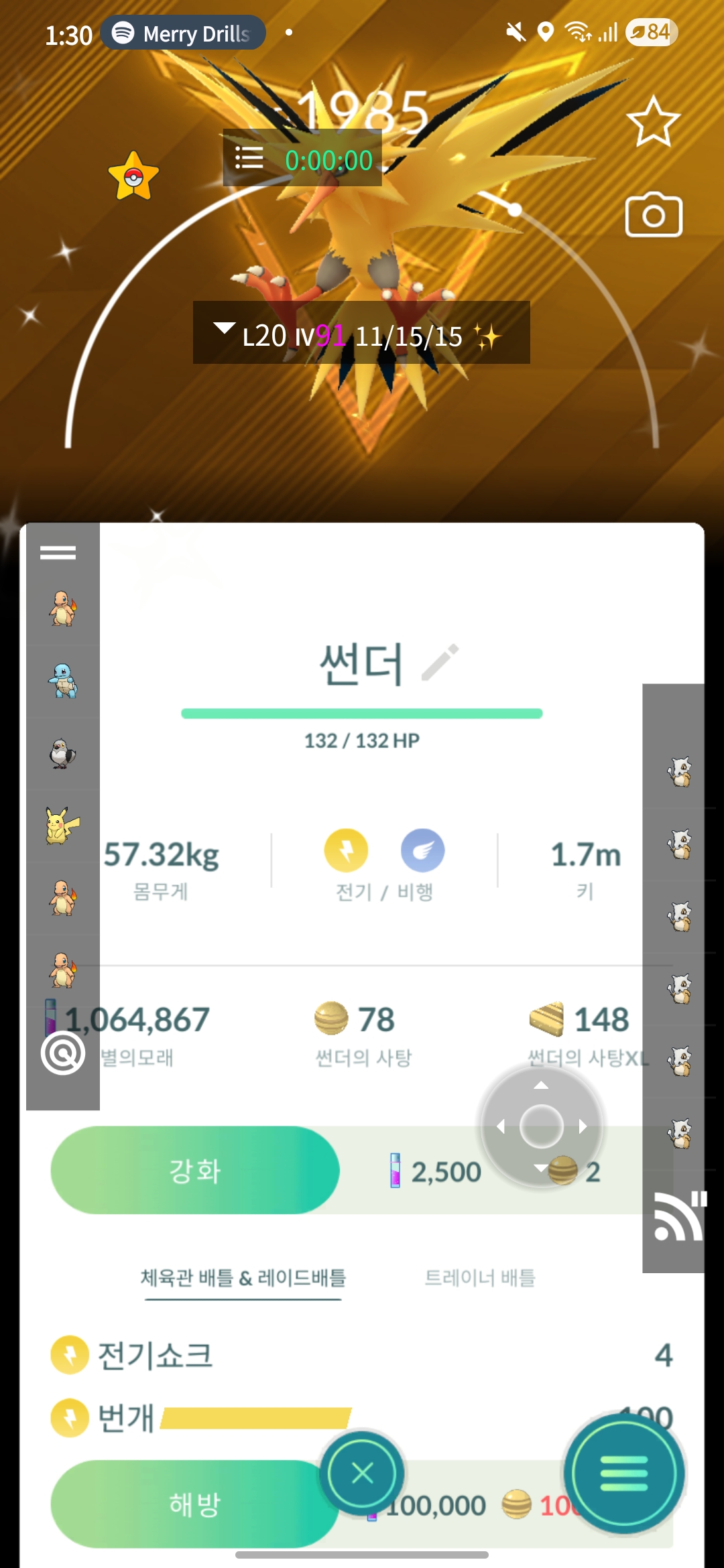Select the 체육관 배틀 & 레이드배틀 tab
724x1568 pixels.
(243, 1278)
